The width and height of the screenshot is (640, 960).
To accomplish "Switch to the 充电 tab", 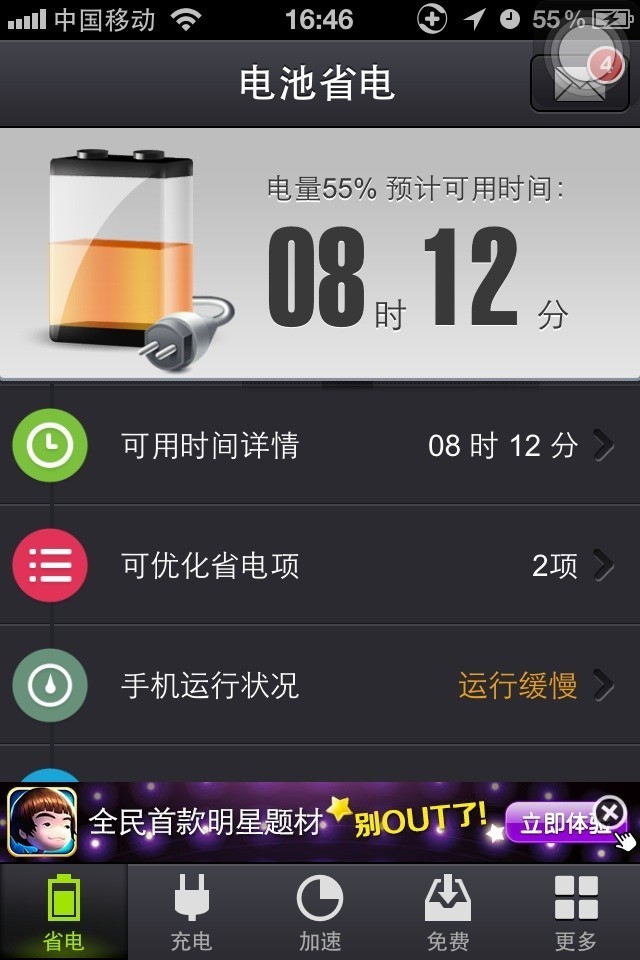I will [191, 912].
